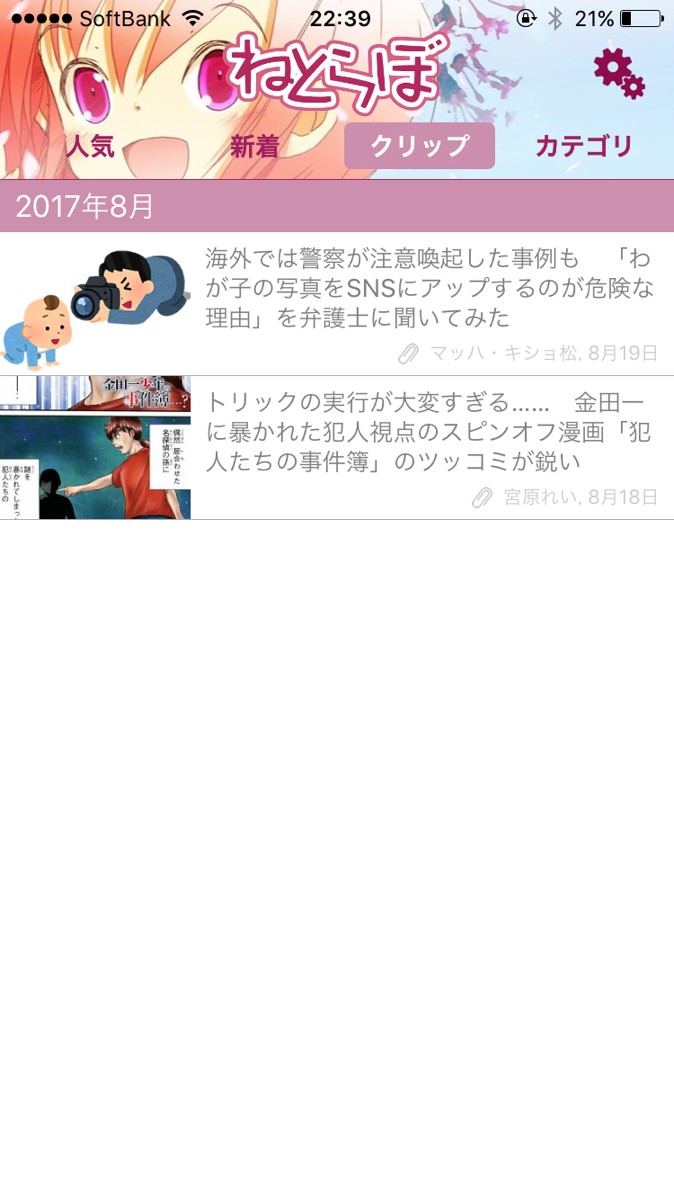The image size is (674, 1200).
Task: Switch to the 新着 tab
Action: [x=254, y=147]
